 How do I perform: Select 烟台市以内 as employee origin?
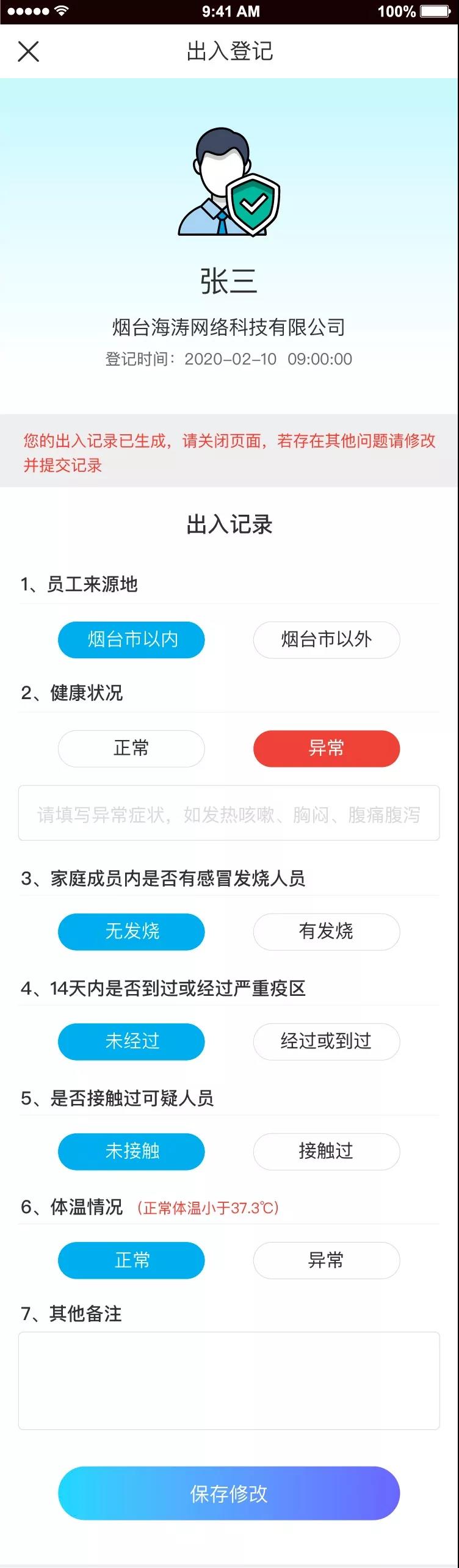(131, 640)
